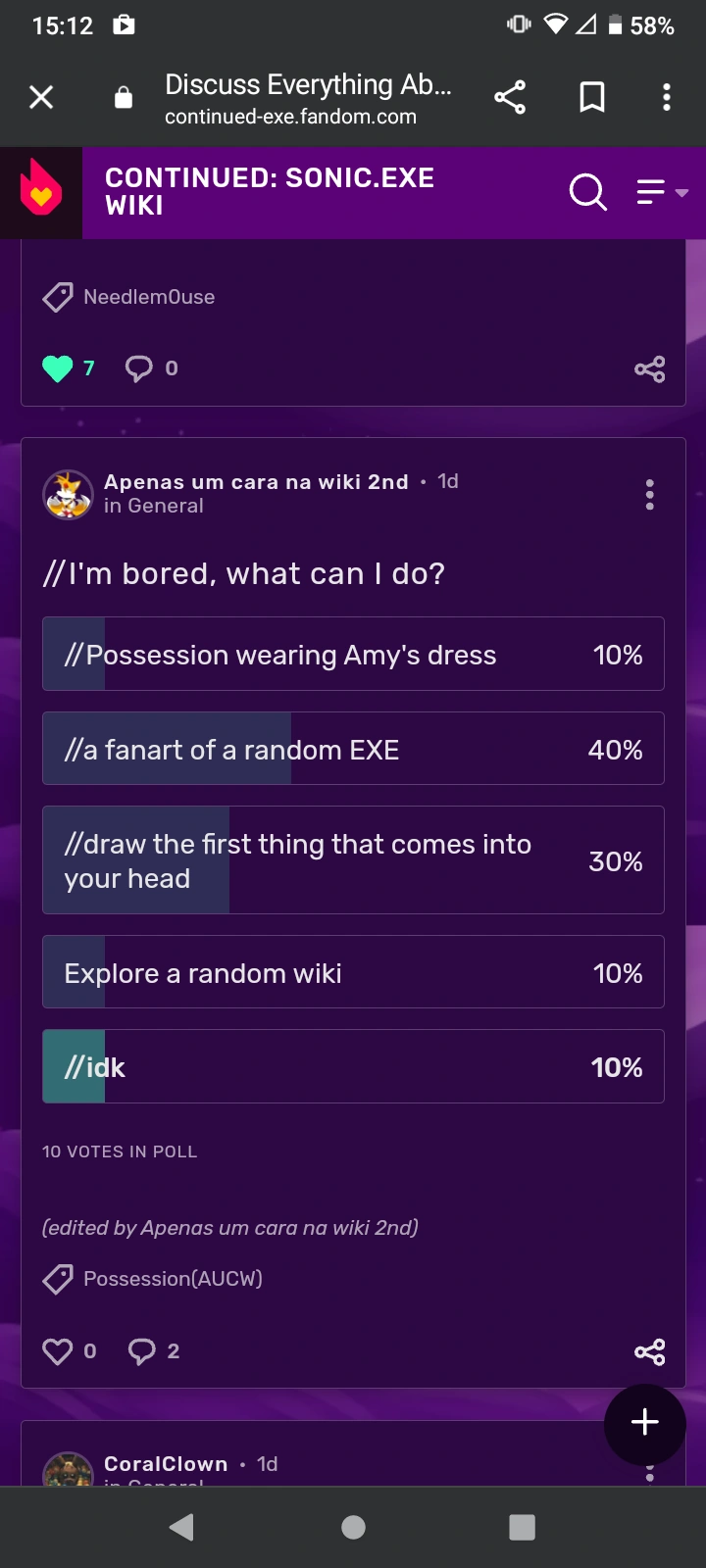This screenshot has height=1568, width=706.
Task: Share the post tagged Needlem0use
Action: (649, 368)
